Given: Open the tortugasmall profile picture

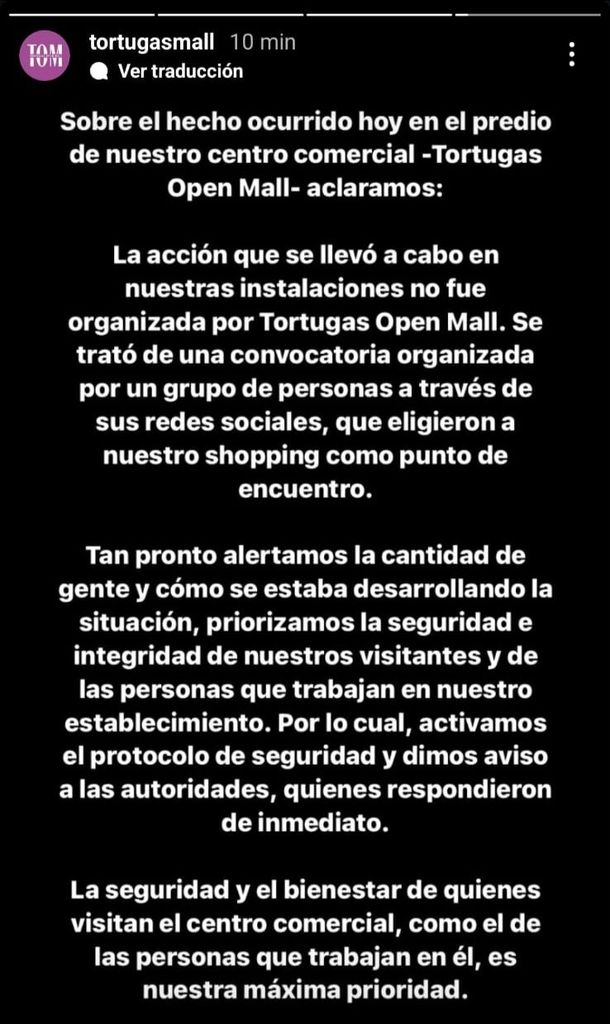Looking at the screenshot, I should [x=45, y=55].
